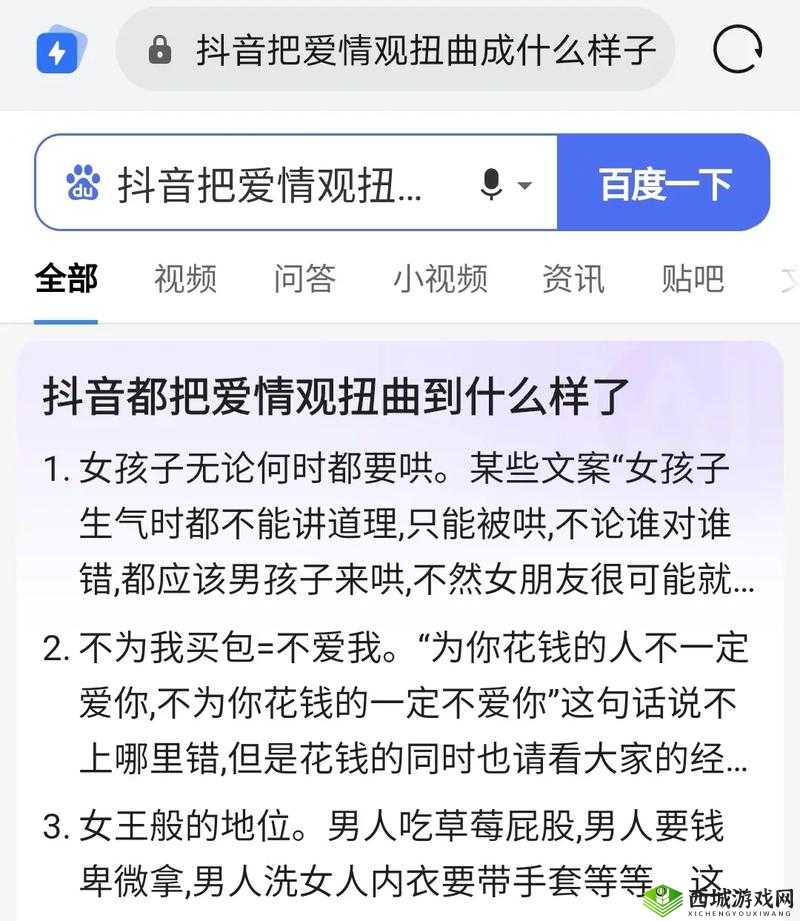This screenshot has height=921, width=800.
Task: Open the 问答 tab
Action: [304, 279]
